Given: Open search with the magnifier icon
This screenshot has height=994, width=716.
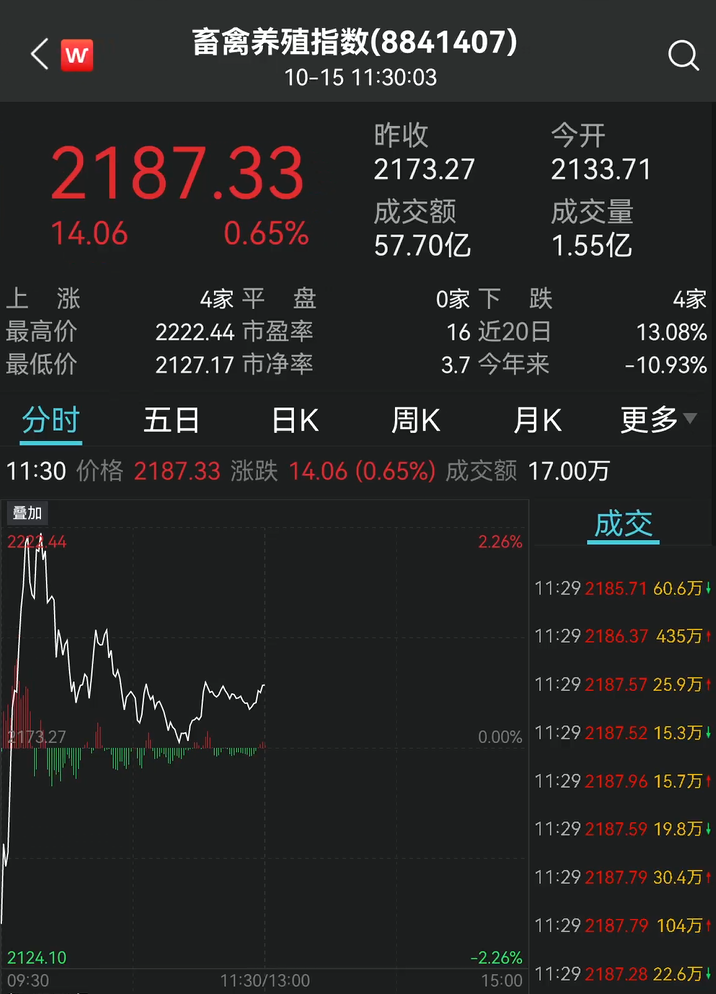Looking at the screenshot, I should [x=683, y=55].
